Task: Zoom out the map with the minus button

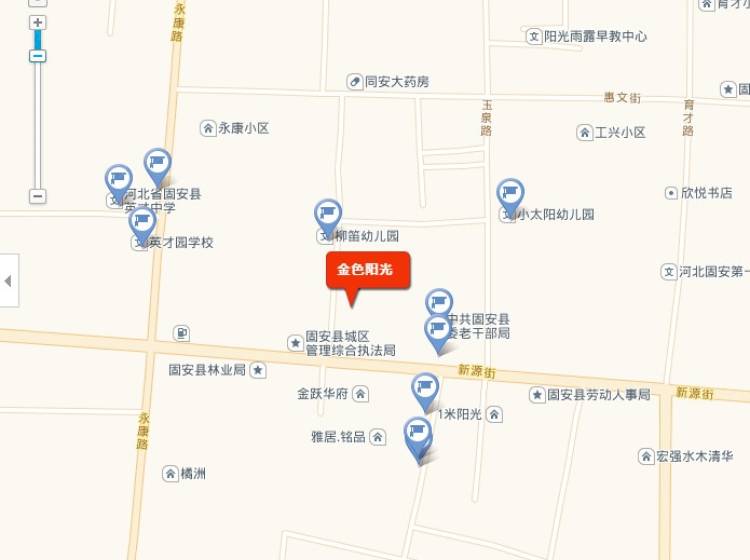Action: click(x=37, y=197)
